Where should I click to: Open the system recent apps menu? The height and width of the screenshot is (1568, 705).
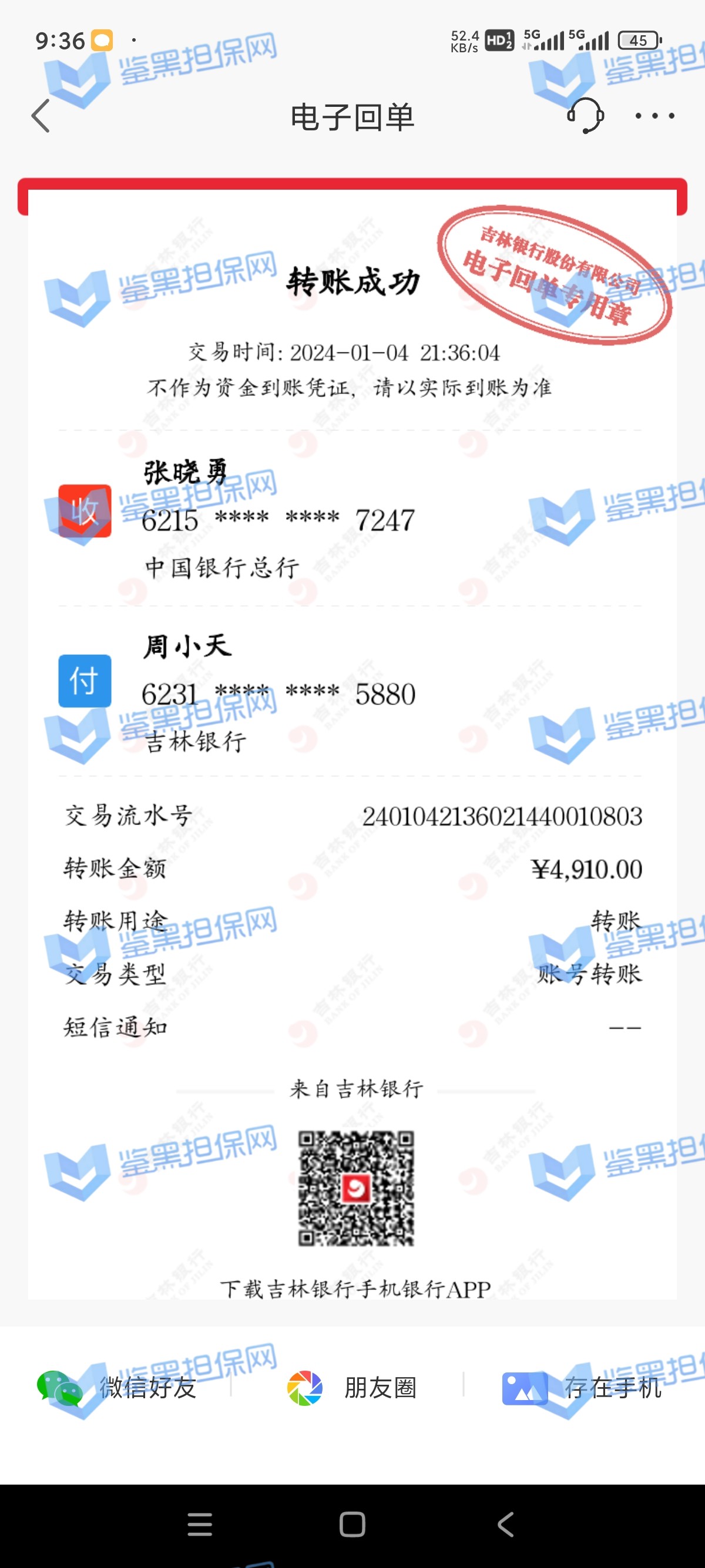[x=200, y=1524]
